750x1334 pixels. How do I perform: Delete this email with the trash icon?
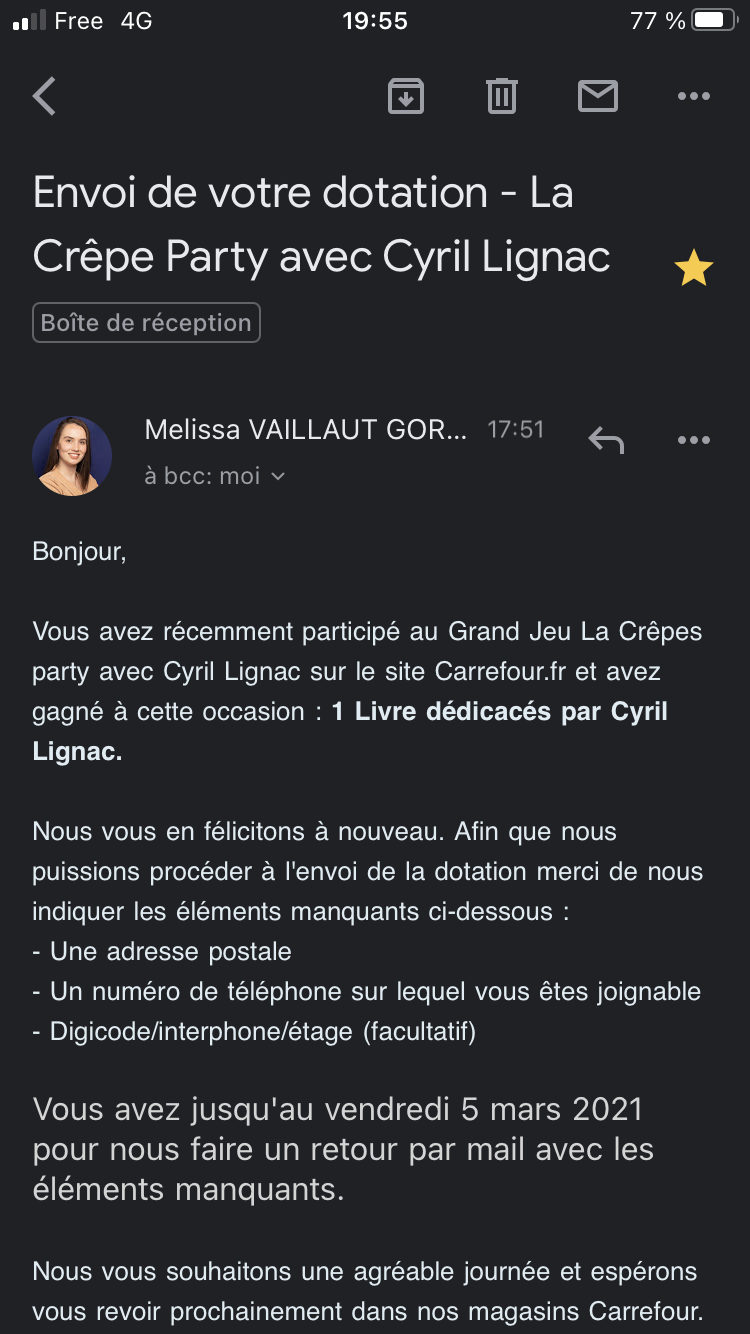(x=501, y=96)
